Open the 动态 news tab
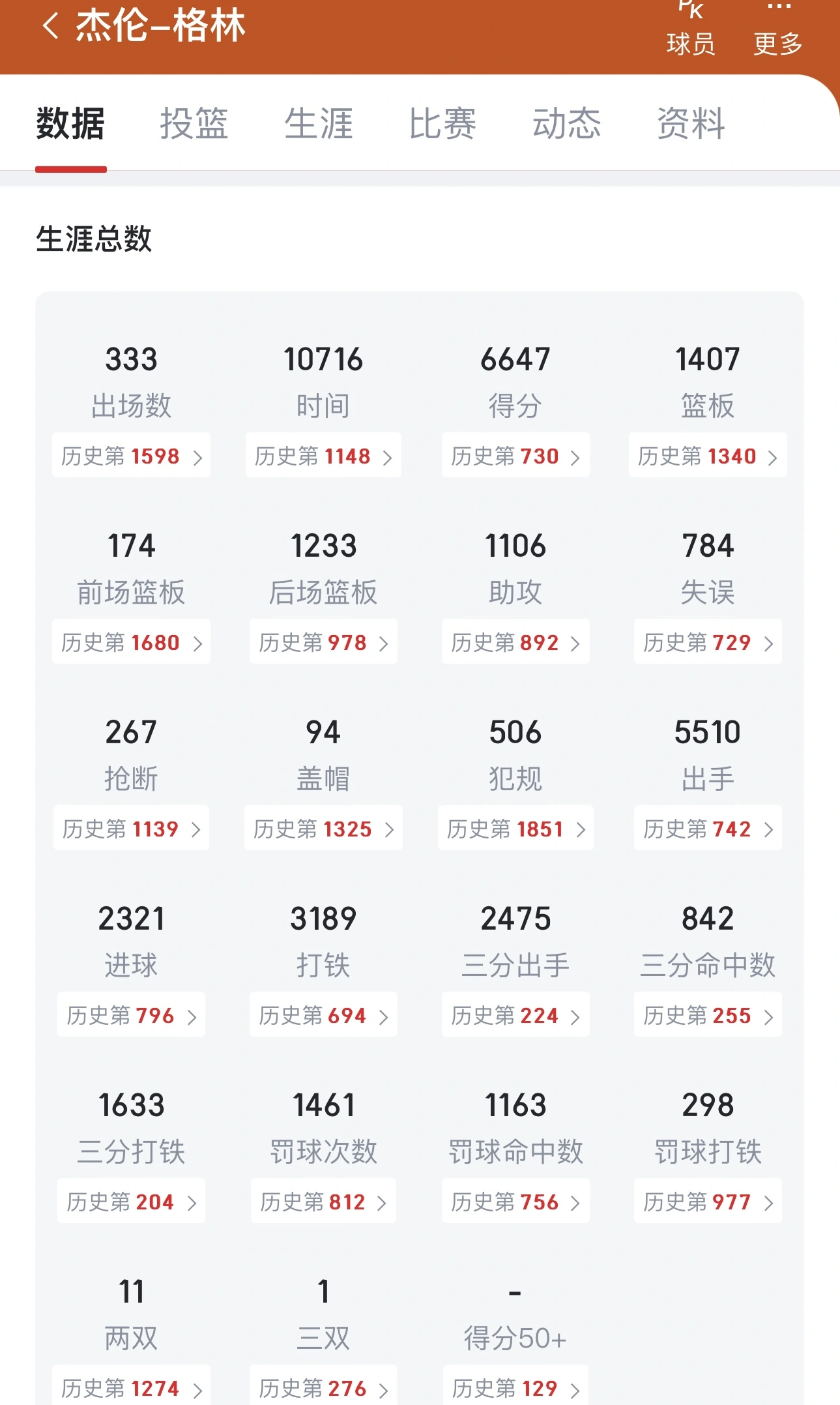840x1405 pixels. pyautogui.click(x=564, y=124)
